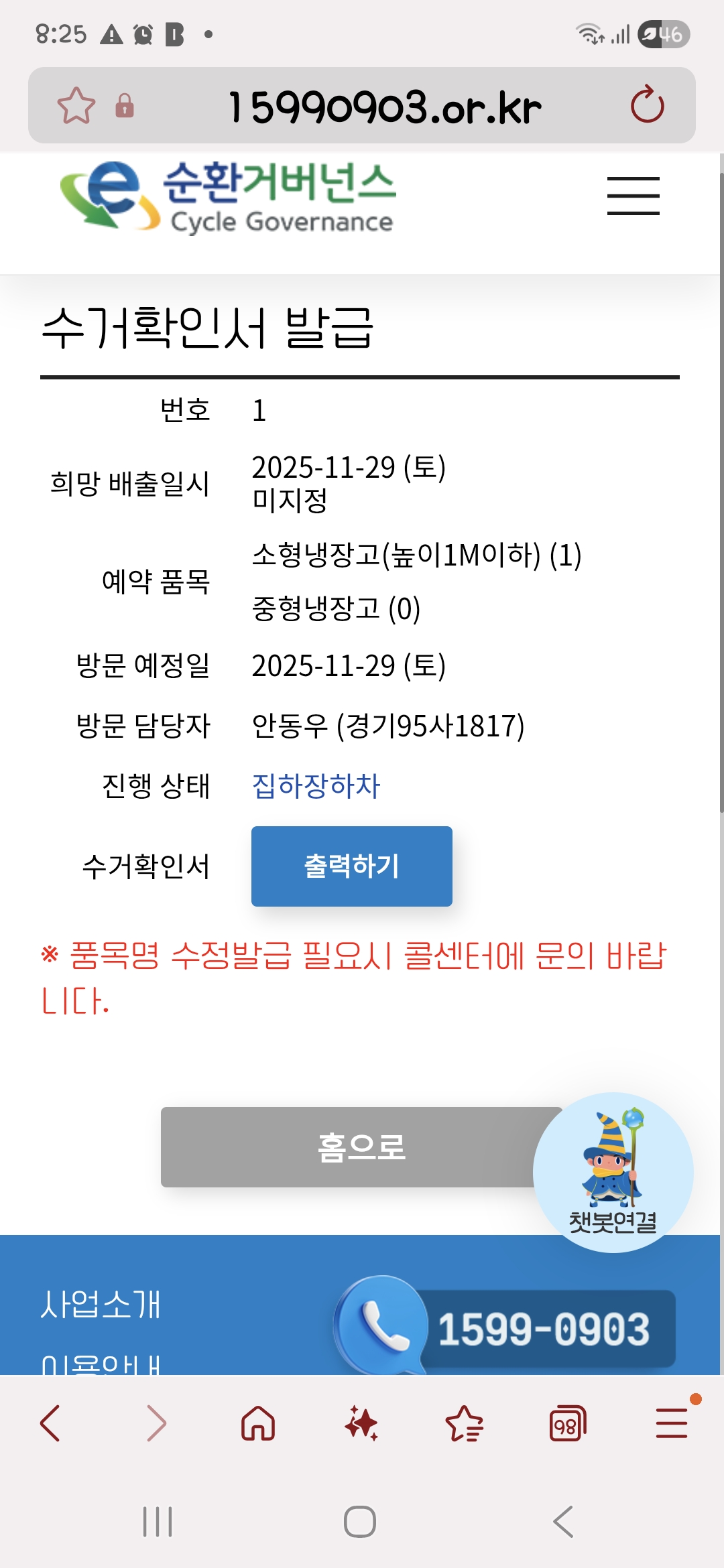
Task: Reload the page
Action: coord(647,105)
